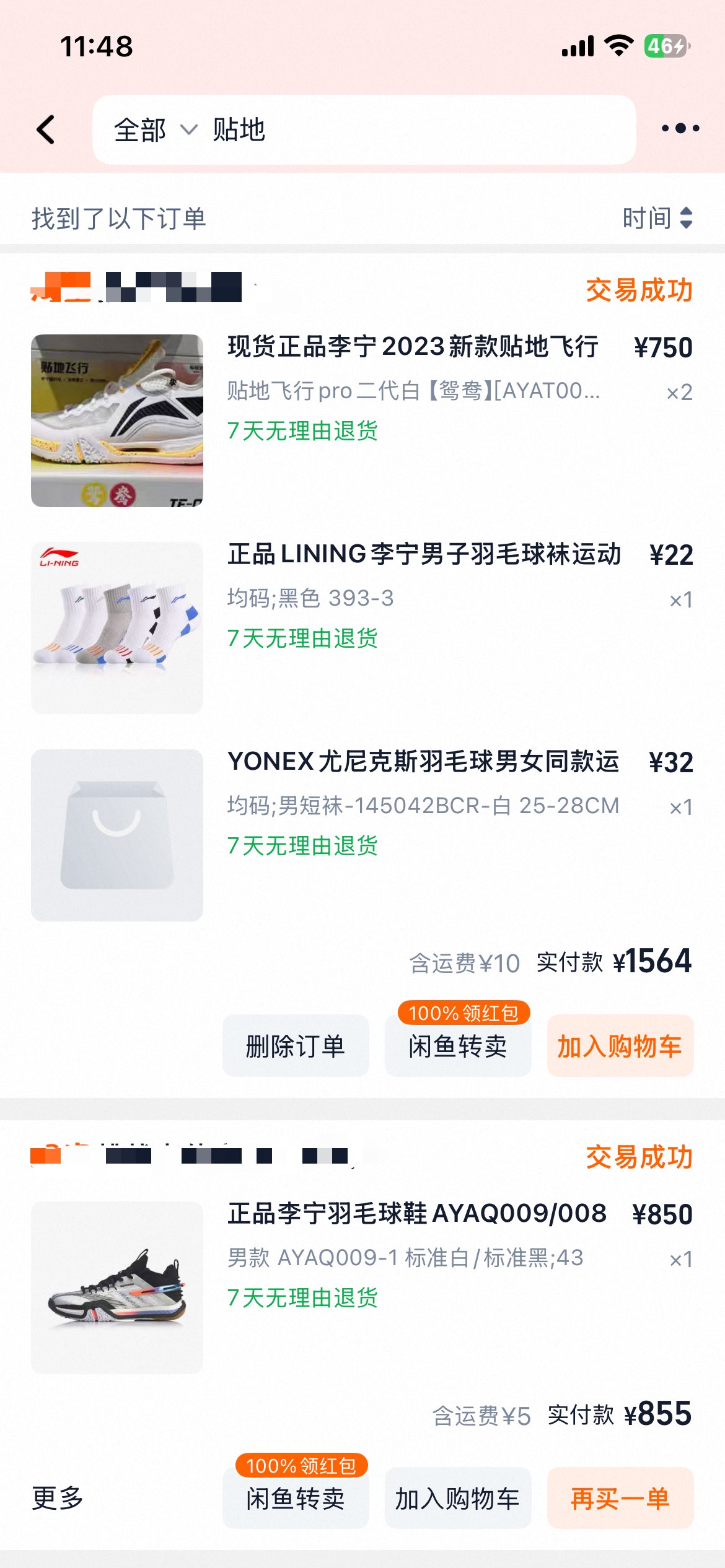The width and height of the screenshot is (725, 1568).
Task: Open the 李宁羽毛球鞋 AYAQ009/008 item
Action: 416,1214
